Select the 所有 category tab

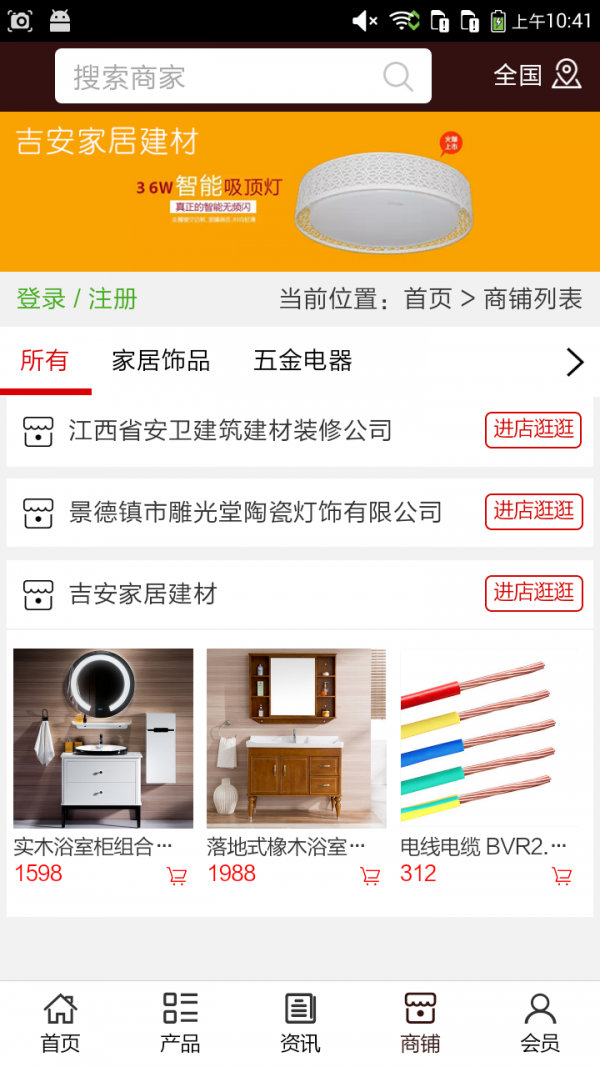point(44,361)
